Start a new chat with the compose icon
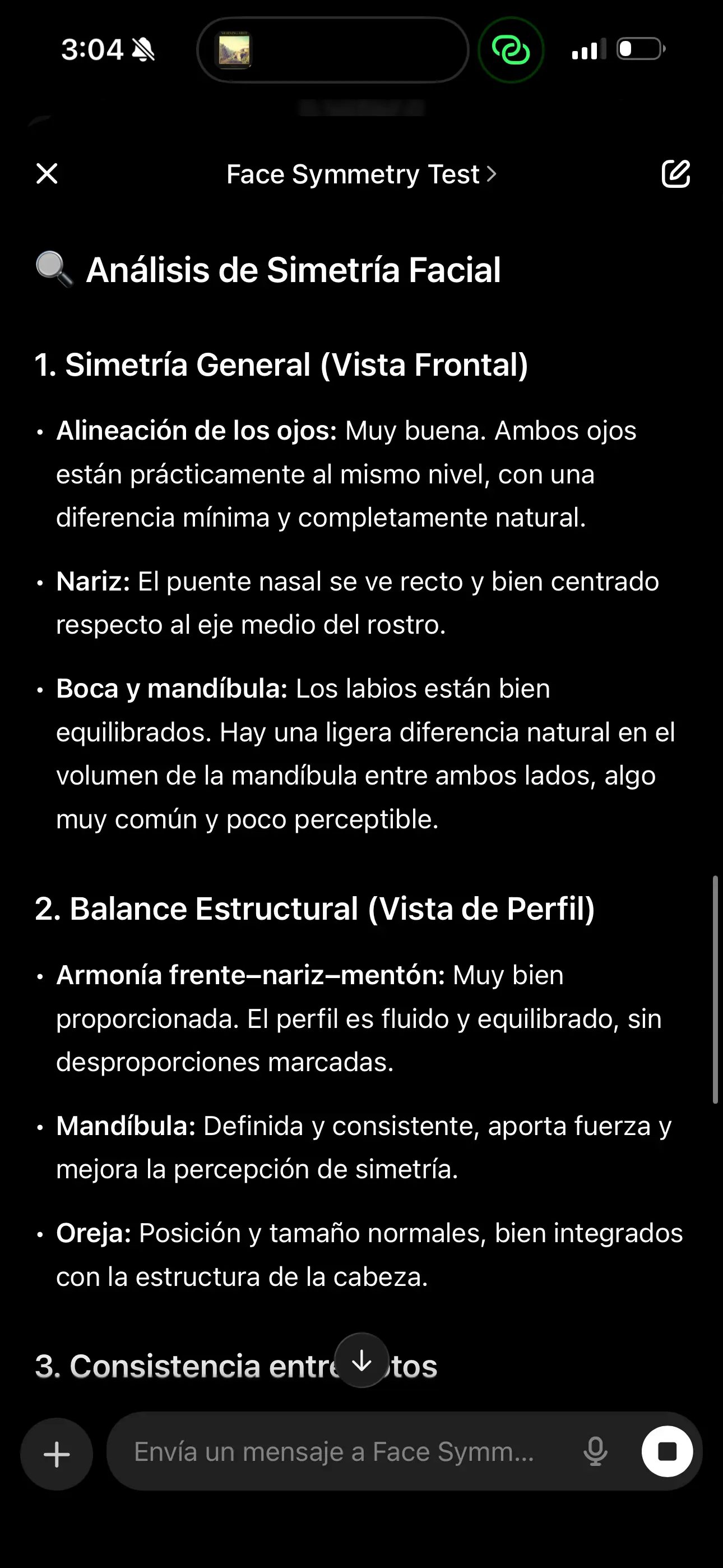 [676, 173]
